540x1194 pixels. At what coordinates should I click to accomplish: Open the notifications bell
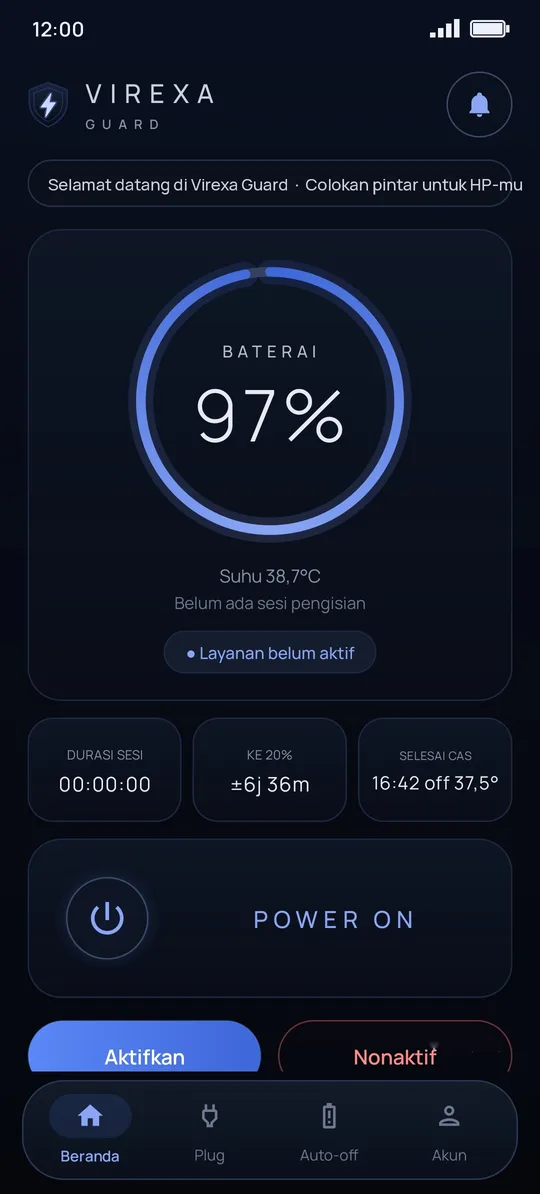point(478,104)
